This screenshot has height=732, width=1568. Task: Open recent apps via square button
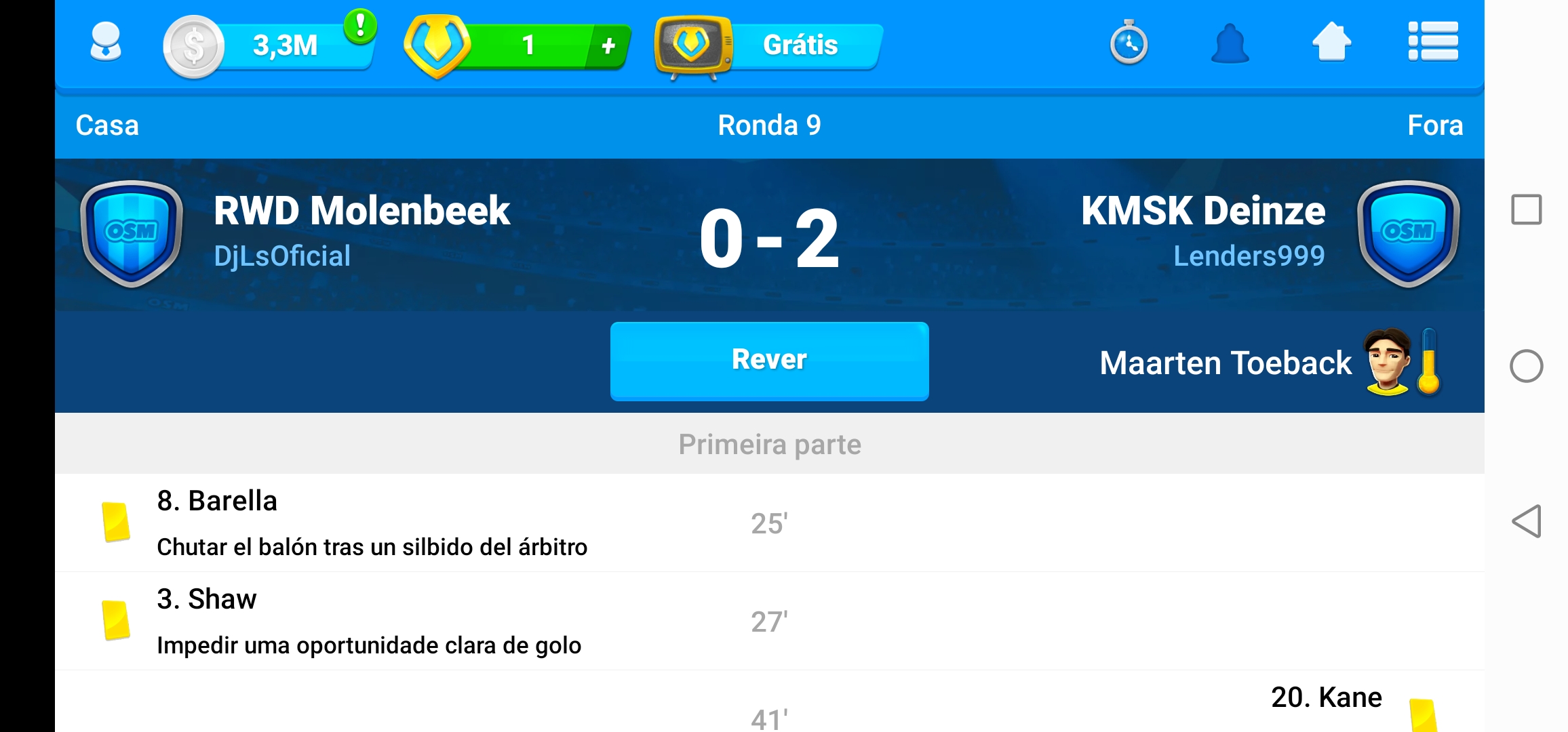pyautogui.click(x=1527, y=209)
